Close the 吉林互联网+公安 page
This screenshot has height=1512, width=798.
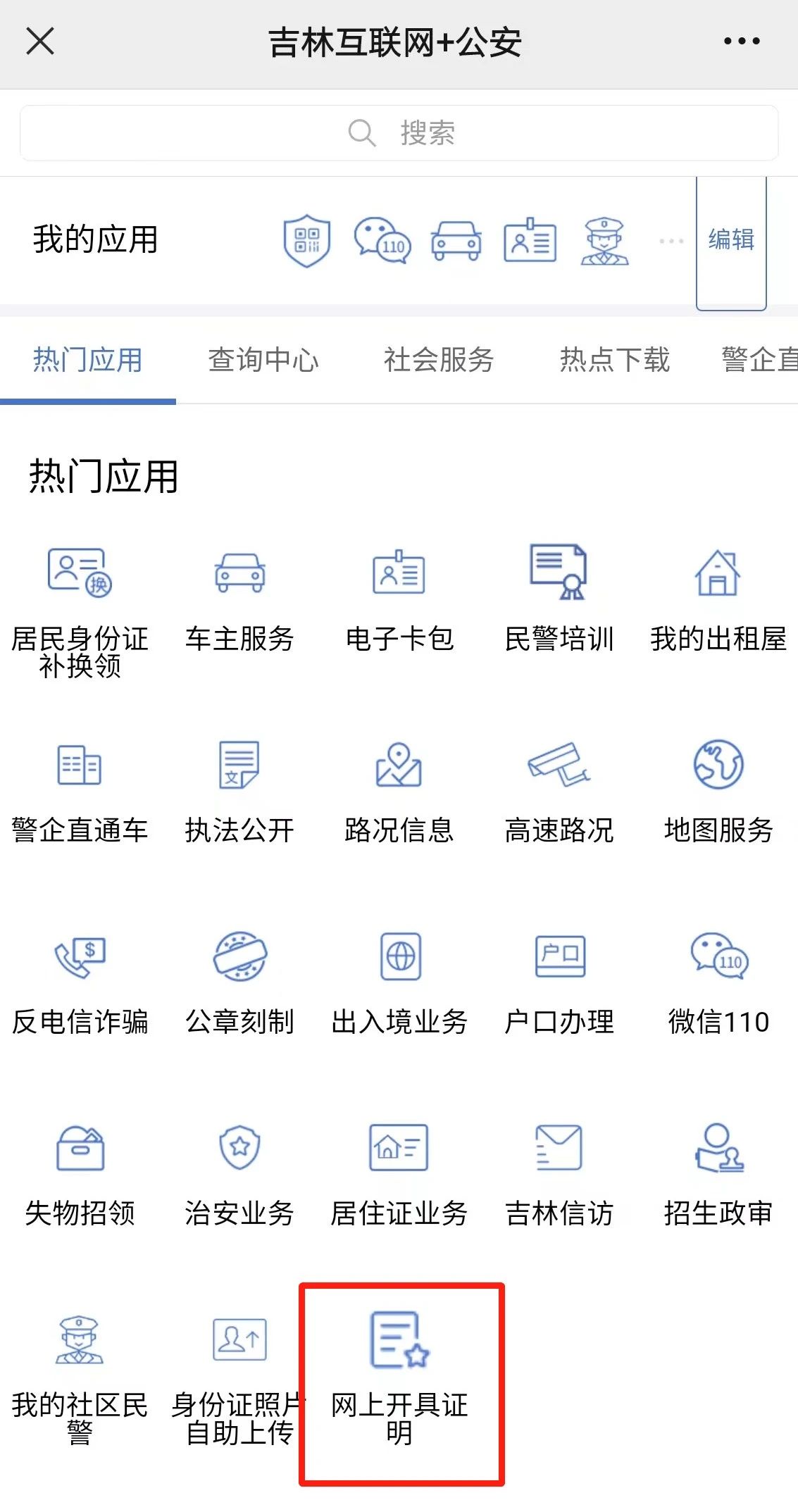tap(40, 41)
